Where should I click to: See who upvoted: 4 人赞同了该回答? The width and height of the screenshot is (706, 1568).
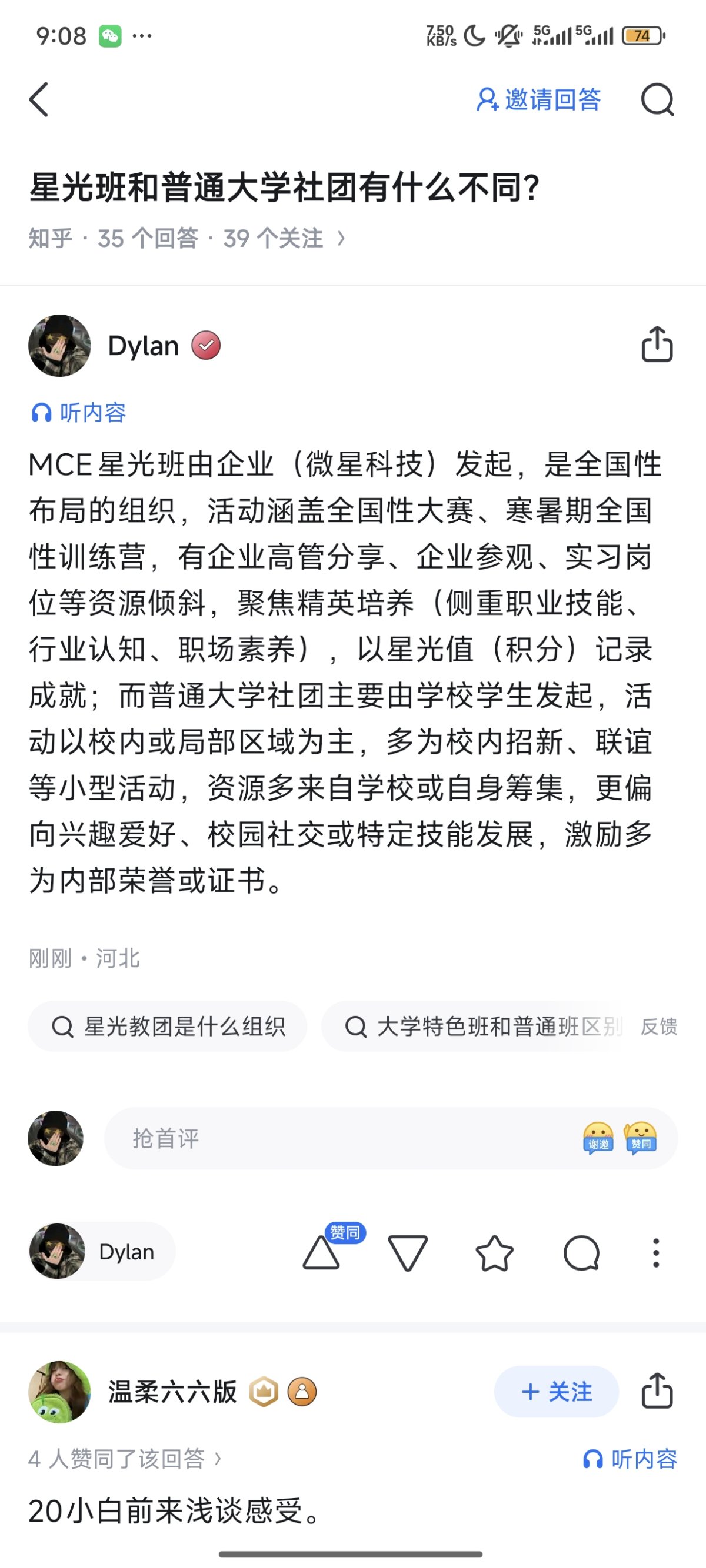(125, 1459)
